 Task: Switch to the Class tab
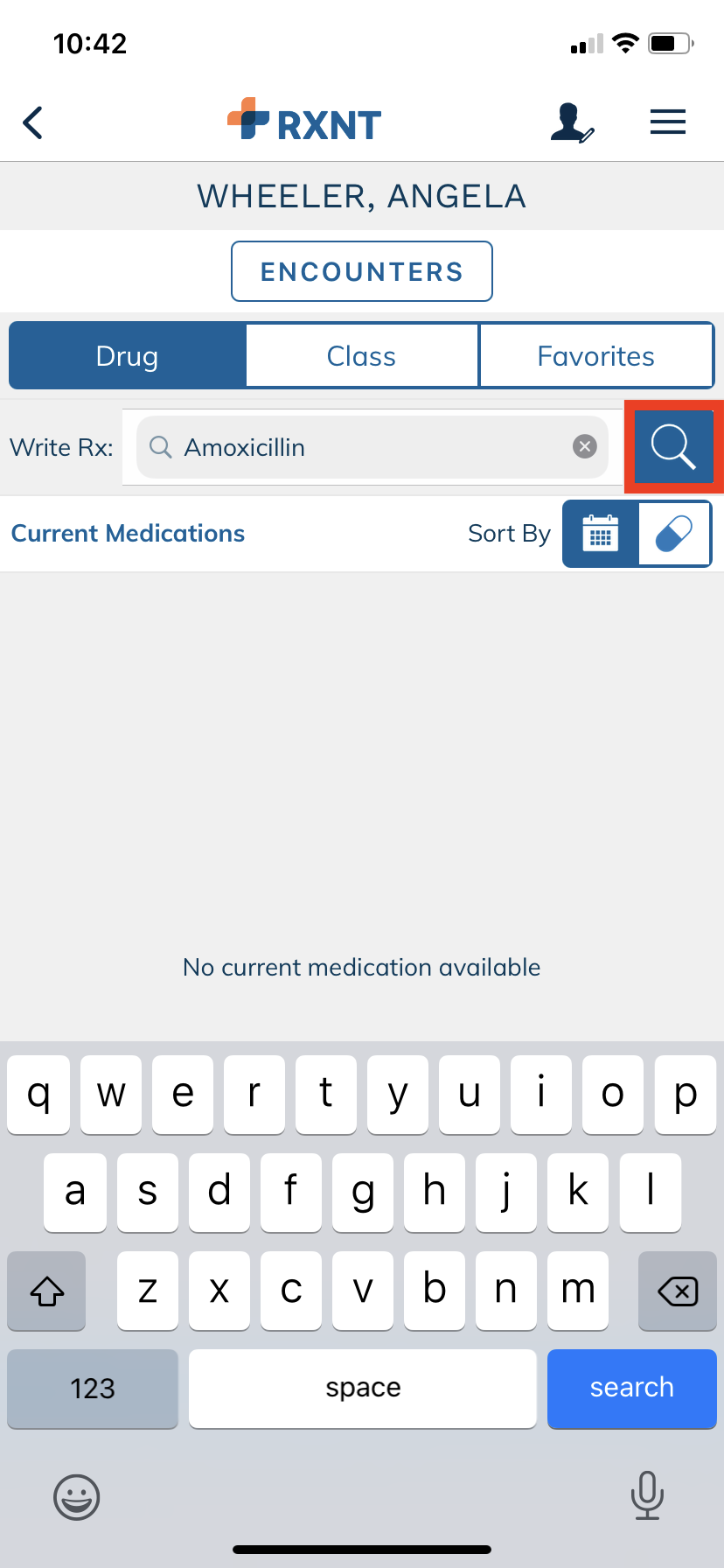tap(361, 356)
